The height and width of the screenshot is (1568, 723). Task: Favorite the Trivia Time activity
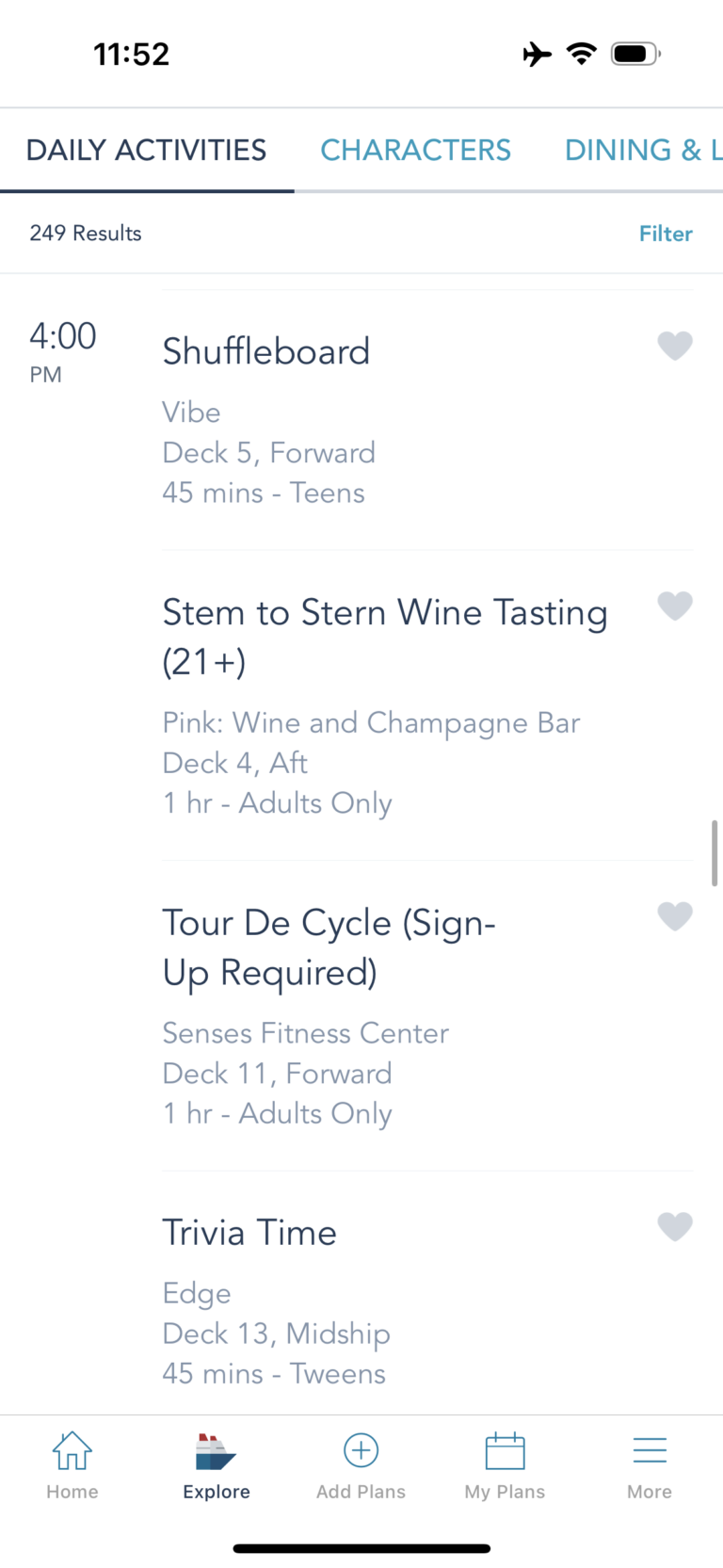(x=675, y=1226)
